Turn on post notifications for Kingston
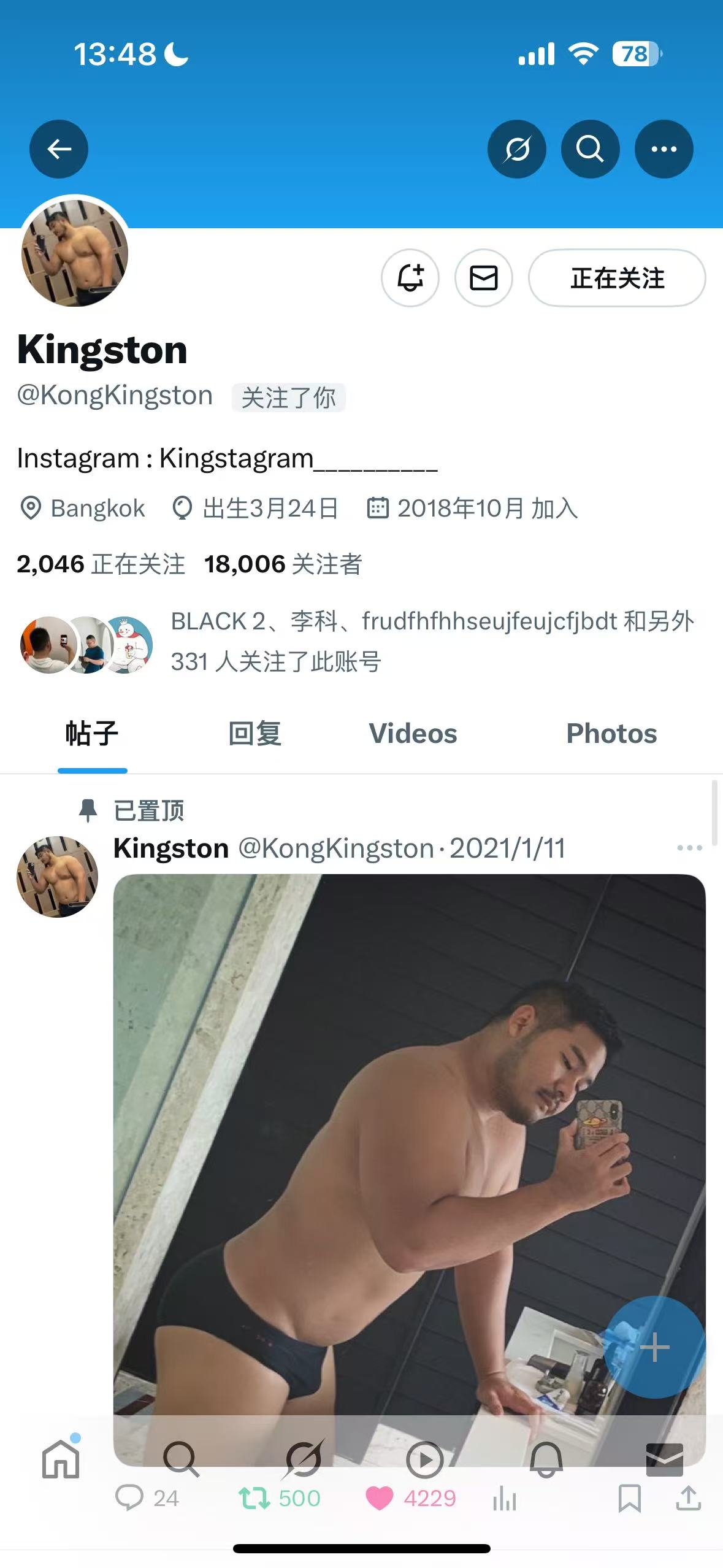The height and width of the screenshot is (1568, 723). click(x=410, y=278)
